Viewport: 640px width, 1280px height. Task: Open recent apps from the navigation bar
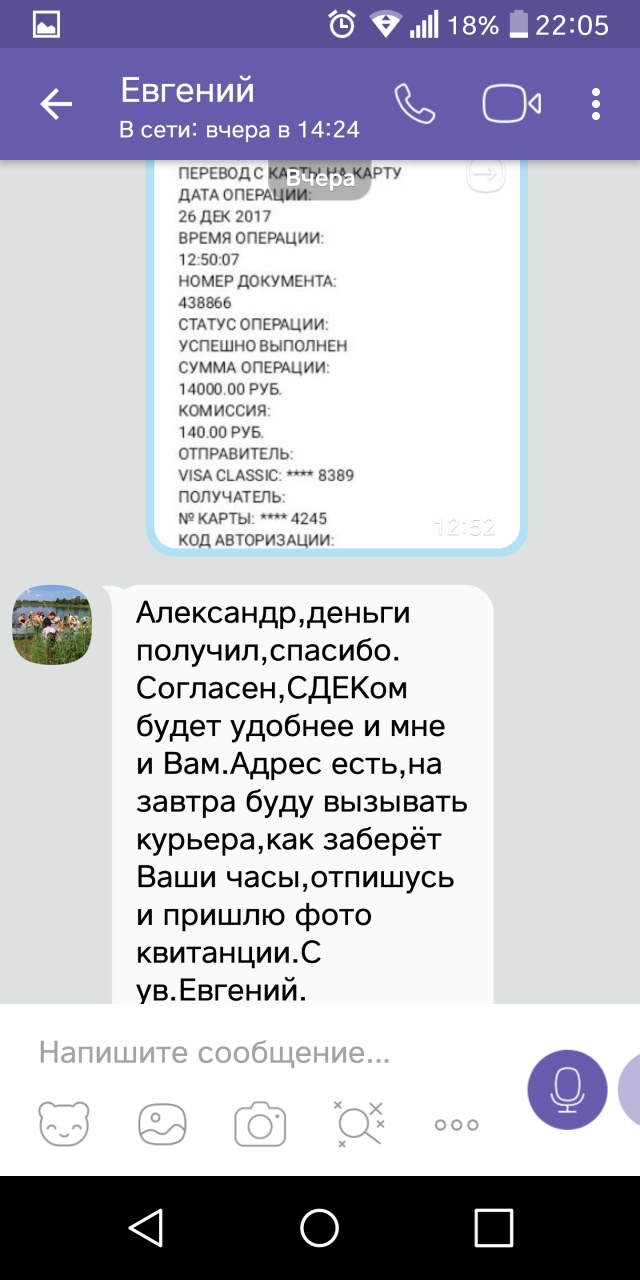[x=493, y=1227]
